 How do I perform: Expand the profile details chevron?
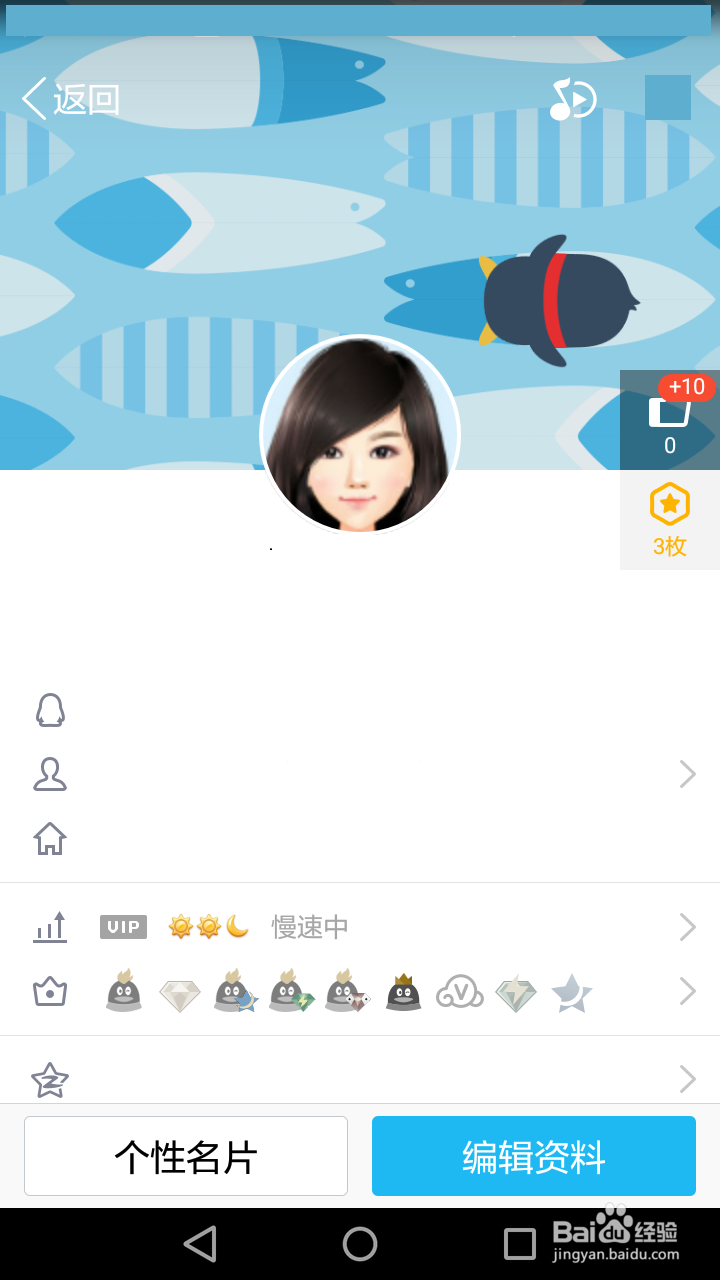click(x=687, y=774)
